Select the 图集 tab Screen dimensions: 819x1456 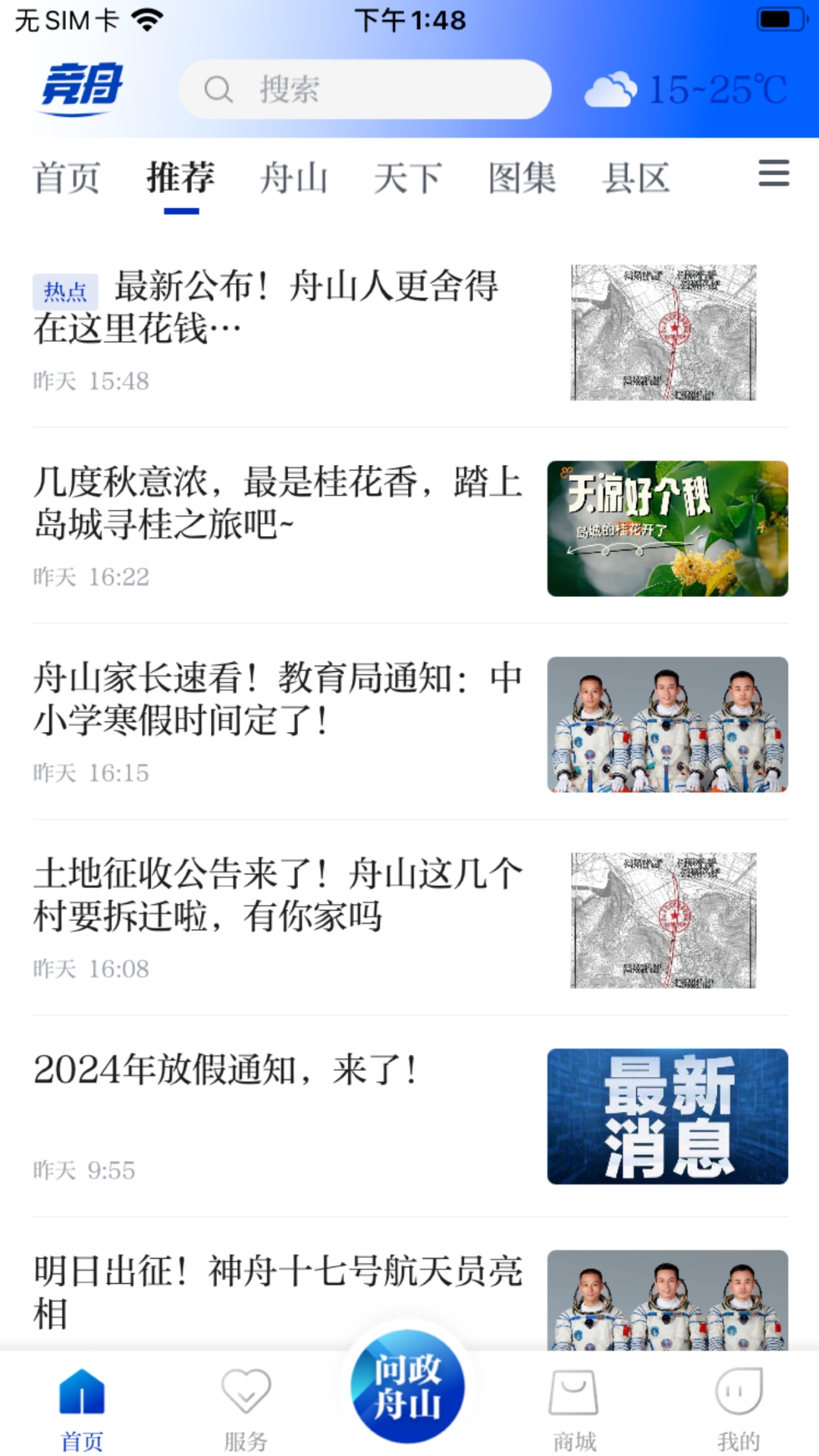[x=522, y=178]
